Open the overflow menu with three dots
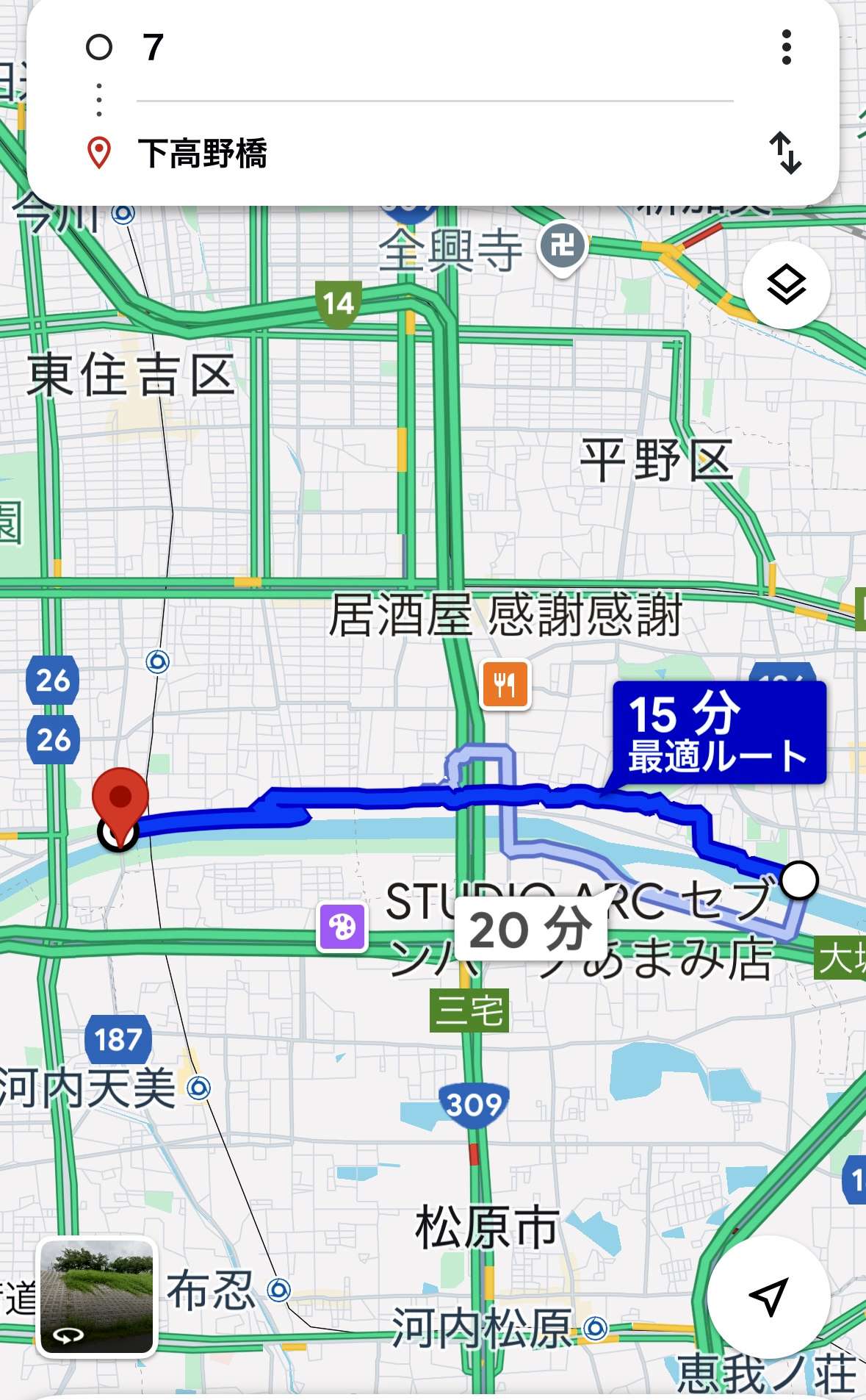 (787, 48)
